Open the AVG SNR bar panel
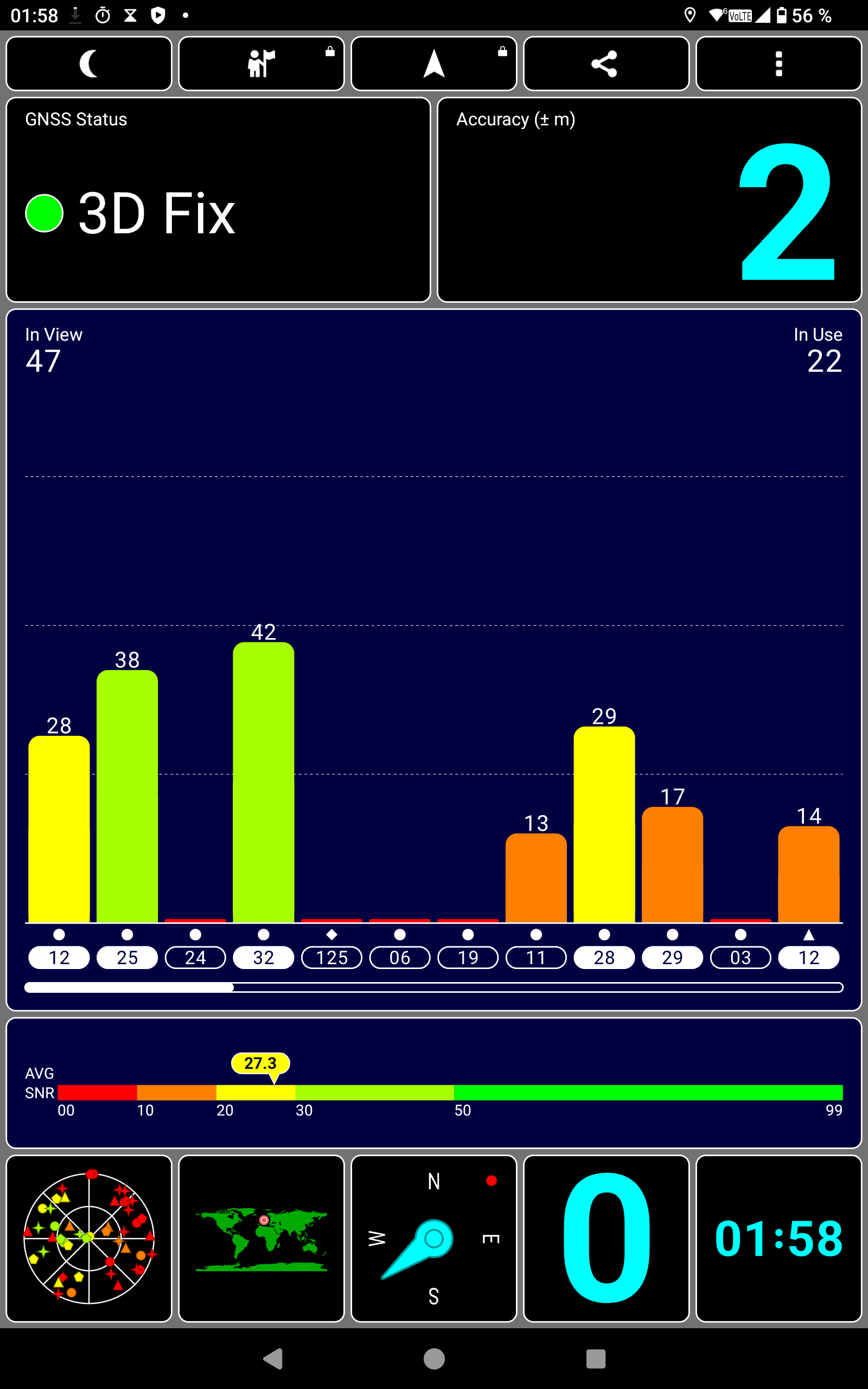Viewport: 868px width, 1389px height. [x=434, y=1083]
